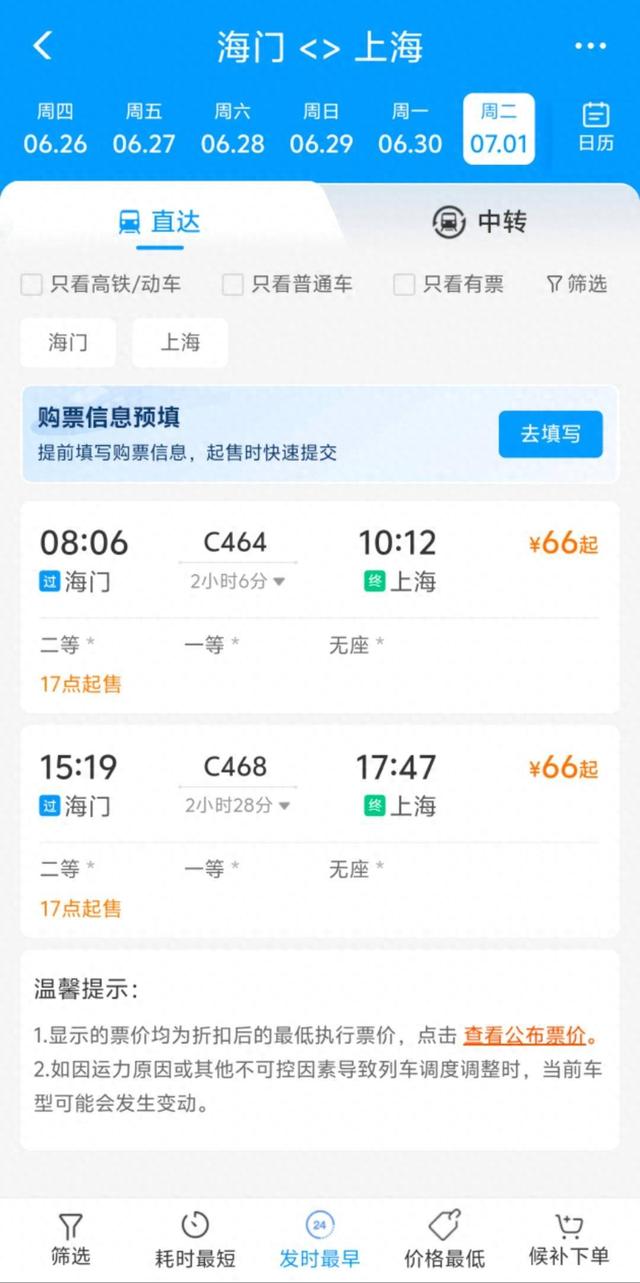Tap the 海门 station chip
Screen dimensions: 640x1283
[x=68, y=342]
